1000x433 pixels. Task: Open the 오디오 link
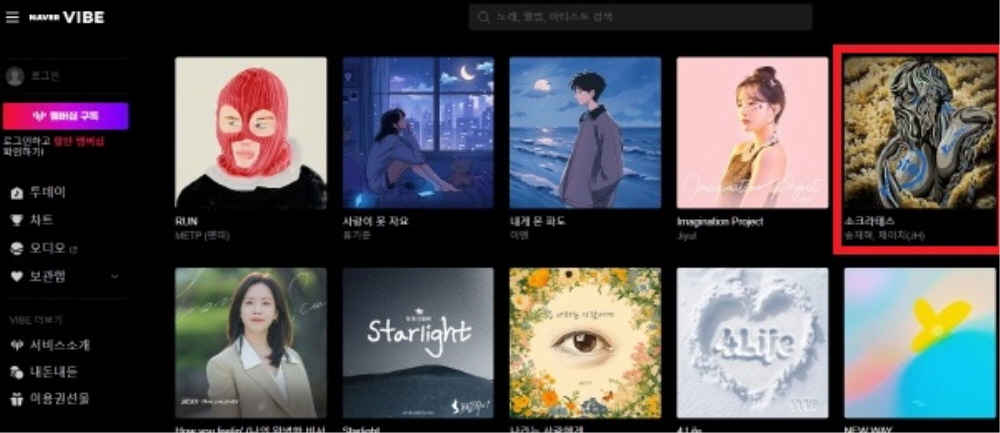tap(47, 248)
